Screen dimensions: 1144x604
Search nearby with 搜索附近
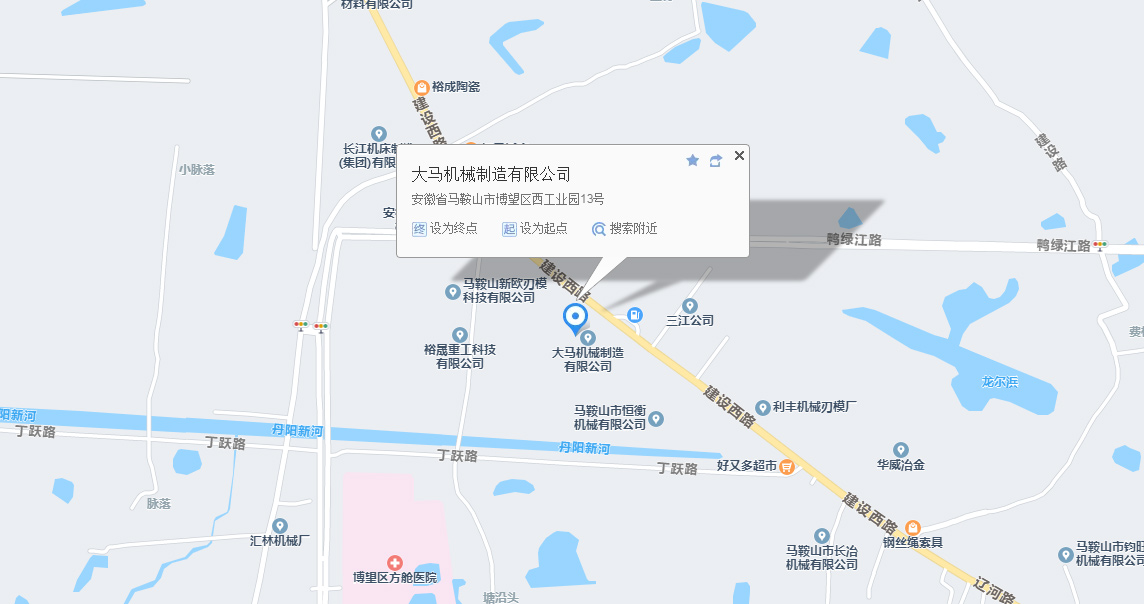coord(625,229)
